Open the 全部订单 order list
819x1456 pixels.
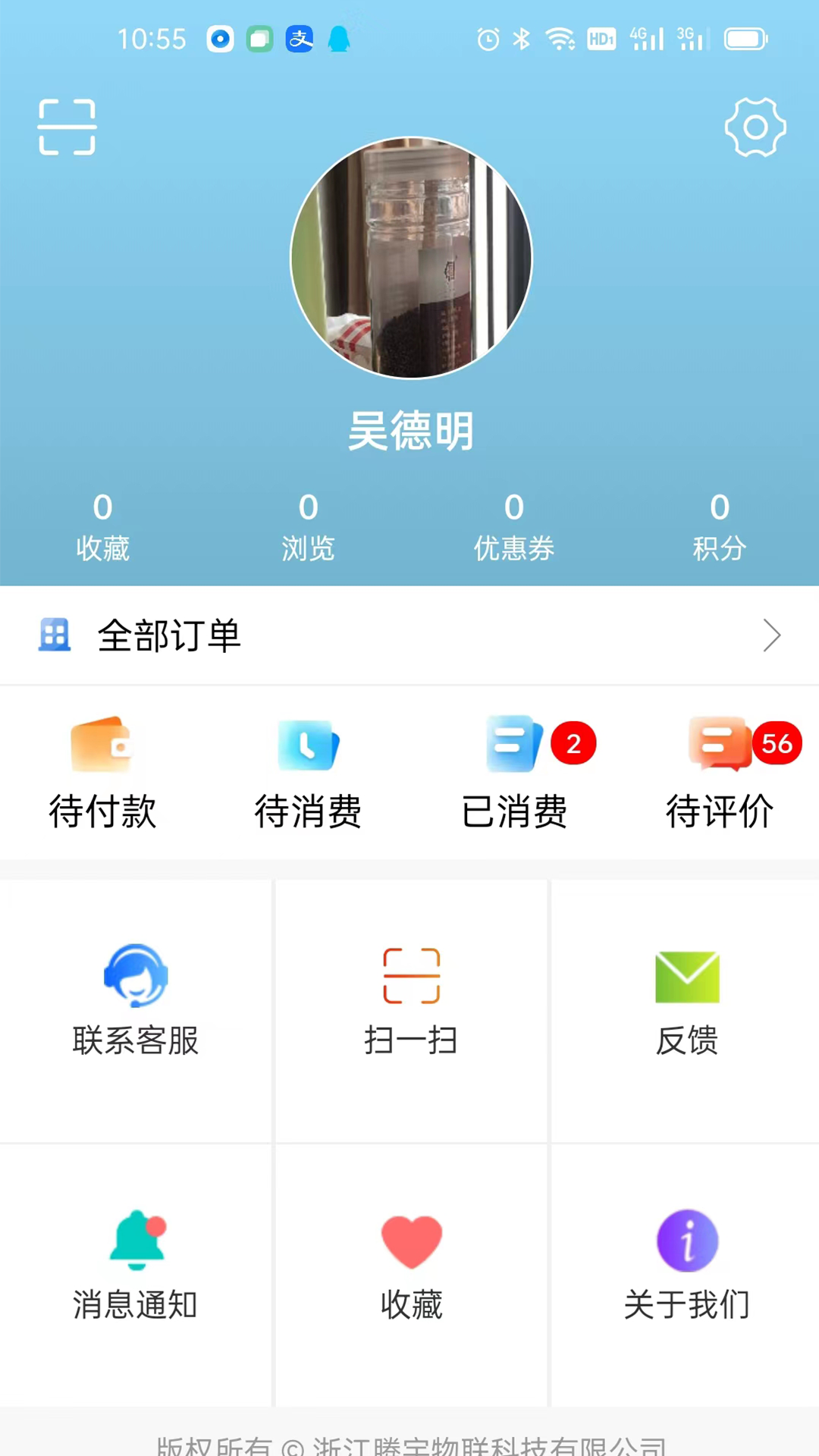[x=168, y=635]
